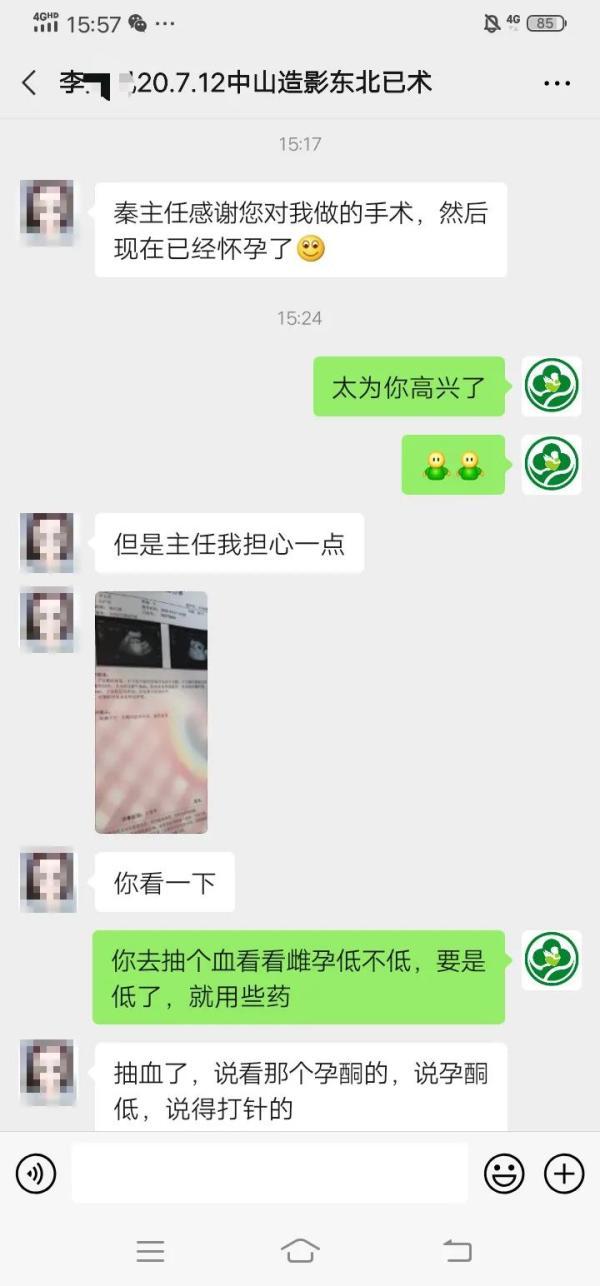Open the emoji sticker panel
Screen dimensions: 600x1286
tap(504, 1173)
